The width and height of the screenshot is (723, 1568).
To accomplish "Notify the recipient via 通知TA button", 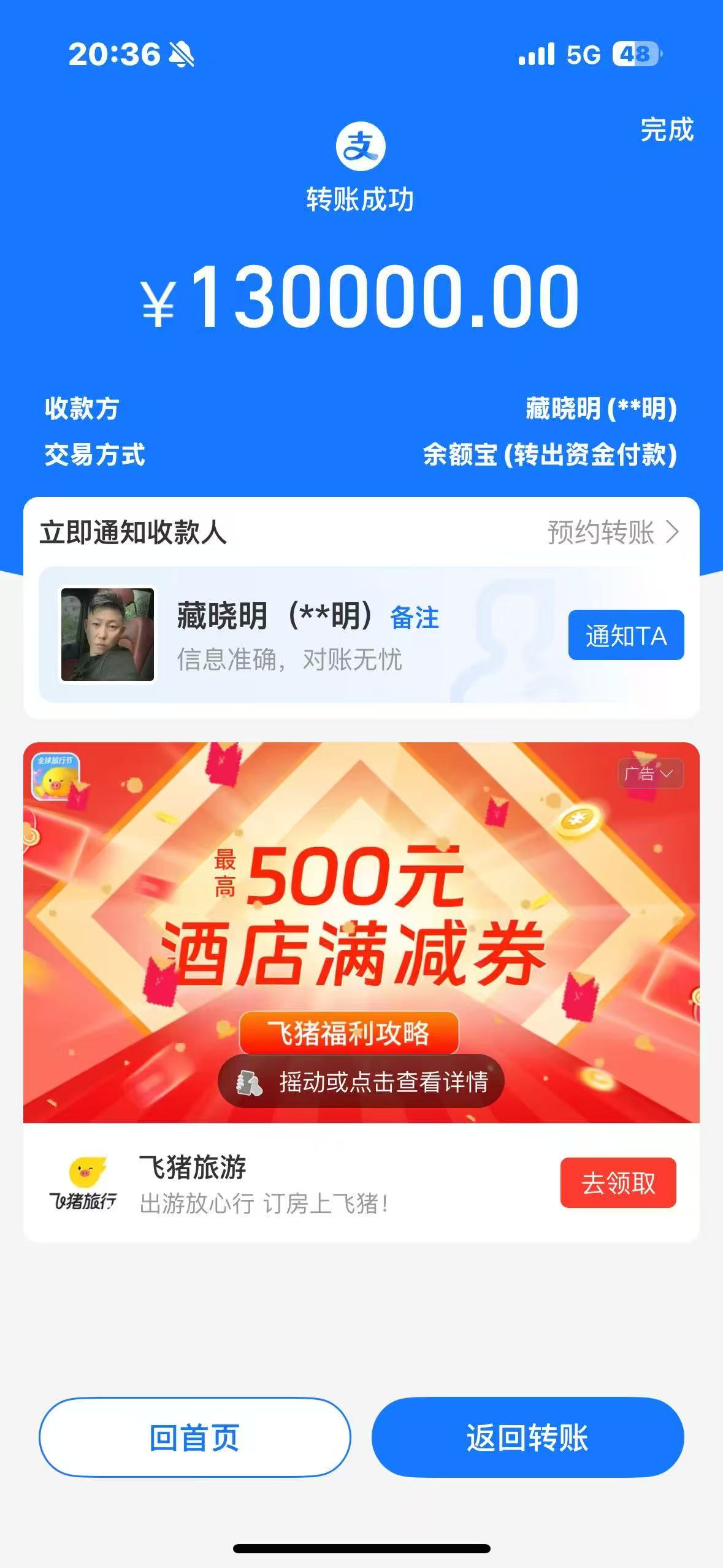I will (625, 636).
